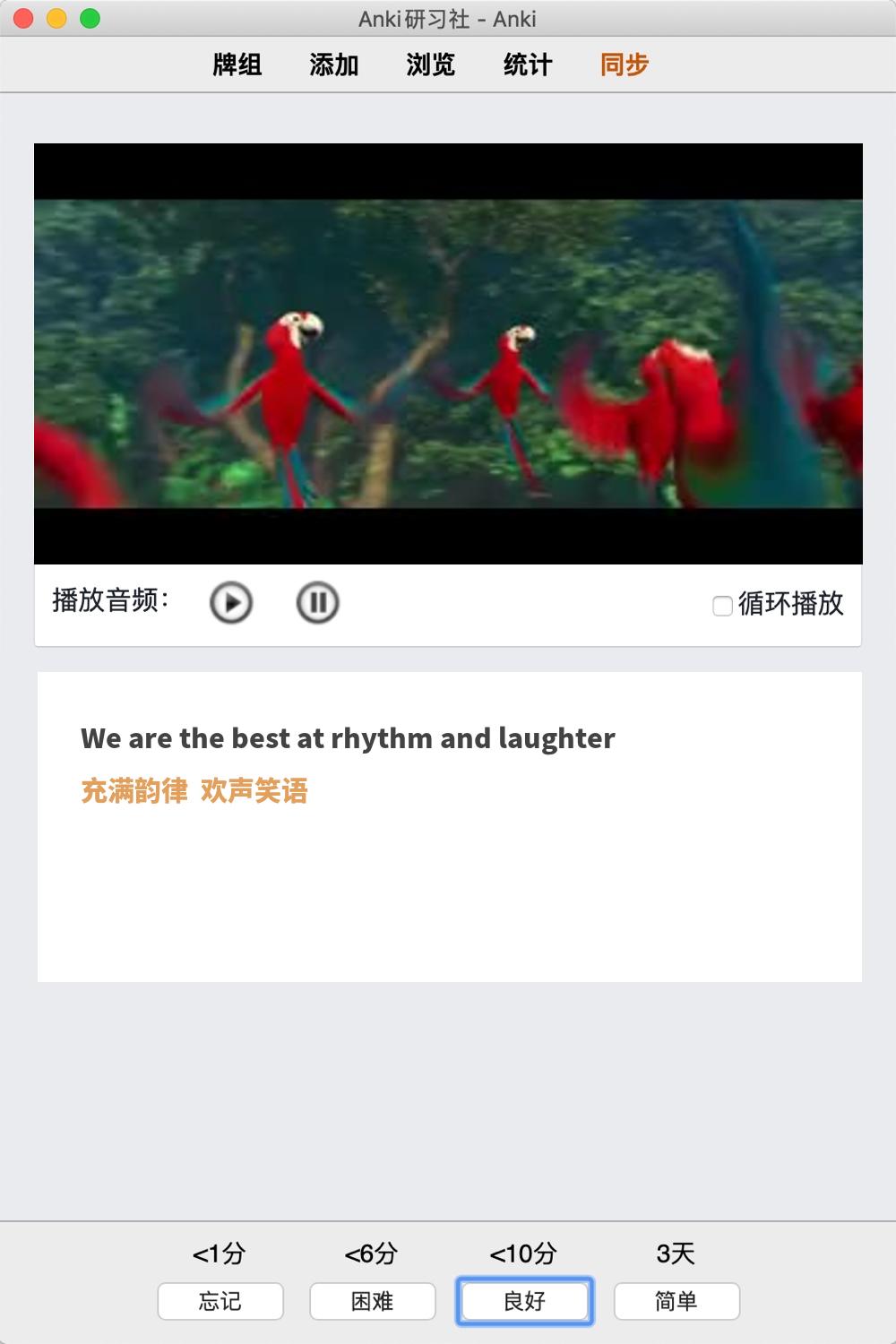This screenshot has height=1344, width=896.
Task: Pause the card audio
Action: [x=318, y=602]
